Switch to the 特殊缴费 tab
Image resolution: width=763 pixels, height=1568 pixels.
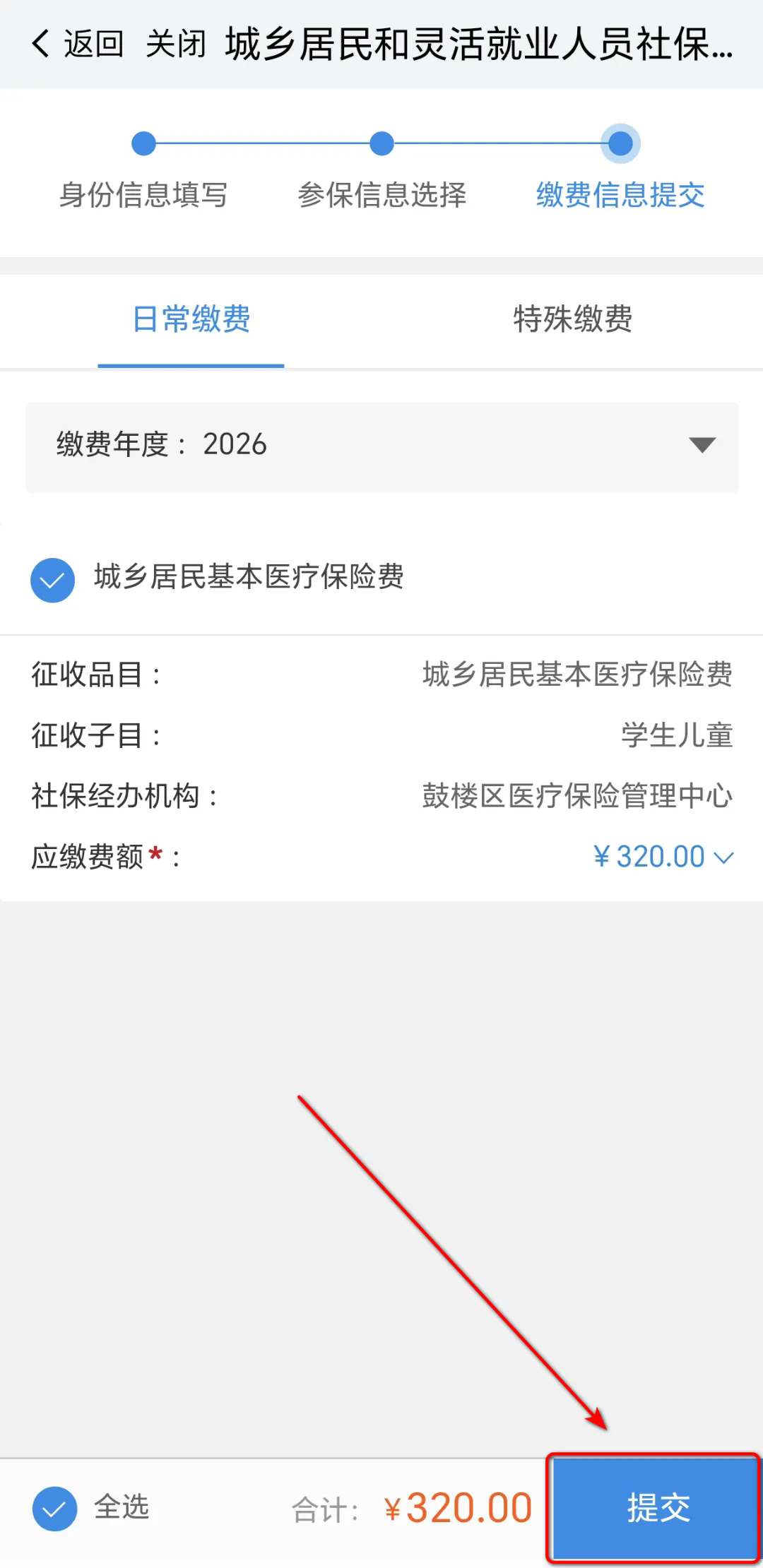tap(574, 320)
